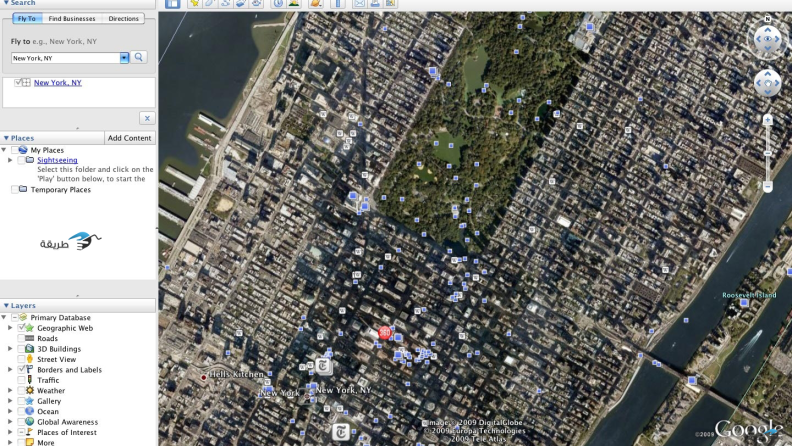Turn on the Ocean layer
This screenshot has height=446, width=792.
click(x=21, y=411)
